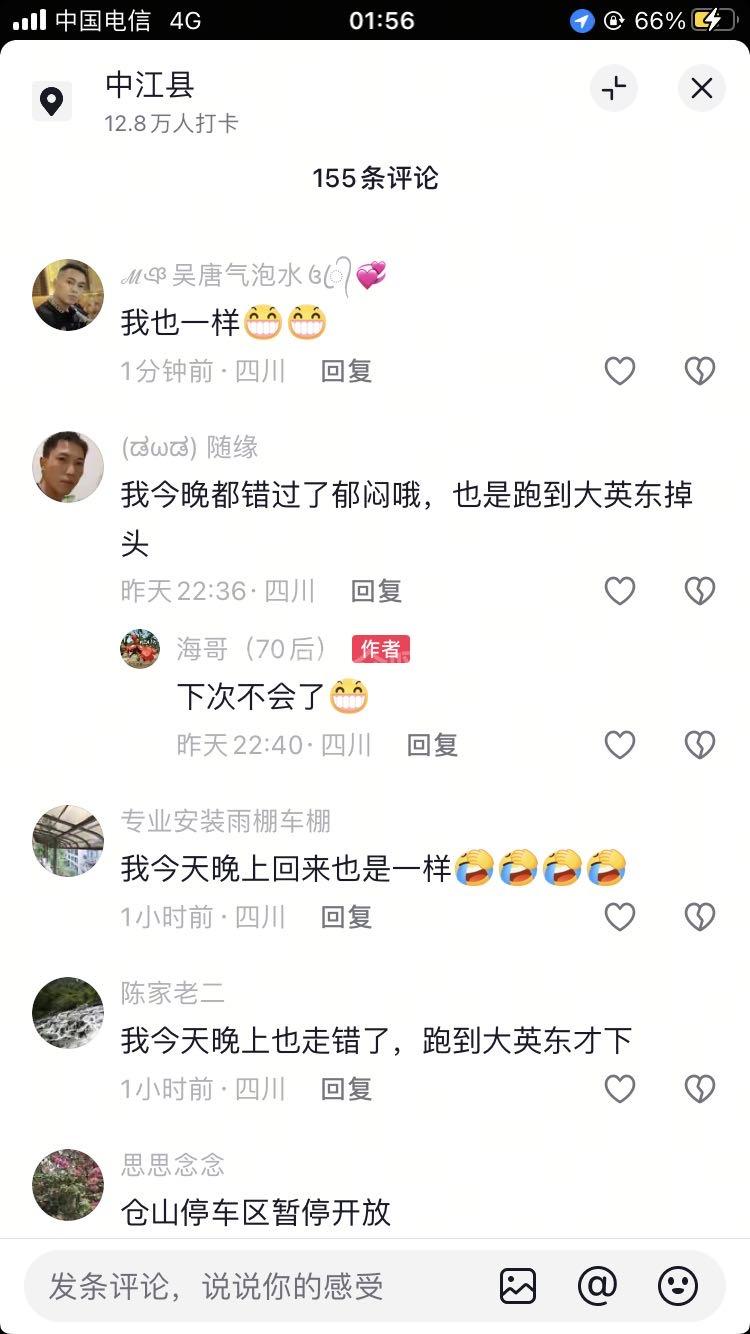Reply to 海哥's author comment

(x=432, y=744)
